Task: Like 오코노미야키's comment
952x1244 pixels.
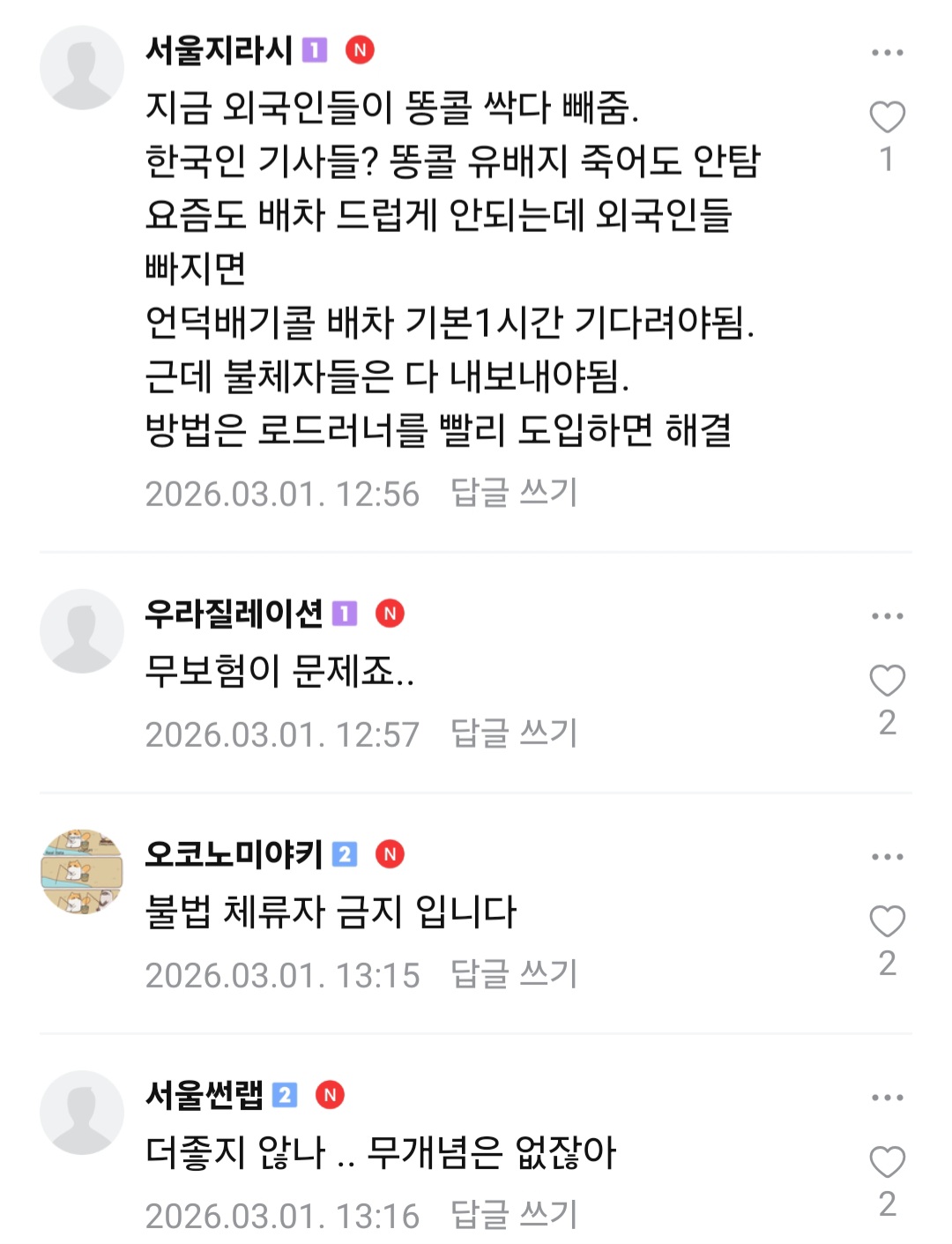Action: click(x=887, y=922)
